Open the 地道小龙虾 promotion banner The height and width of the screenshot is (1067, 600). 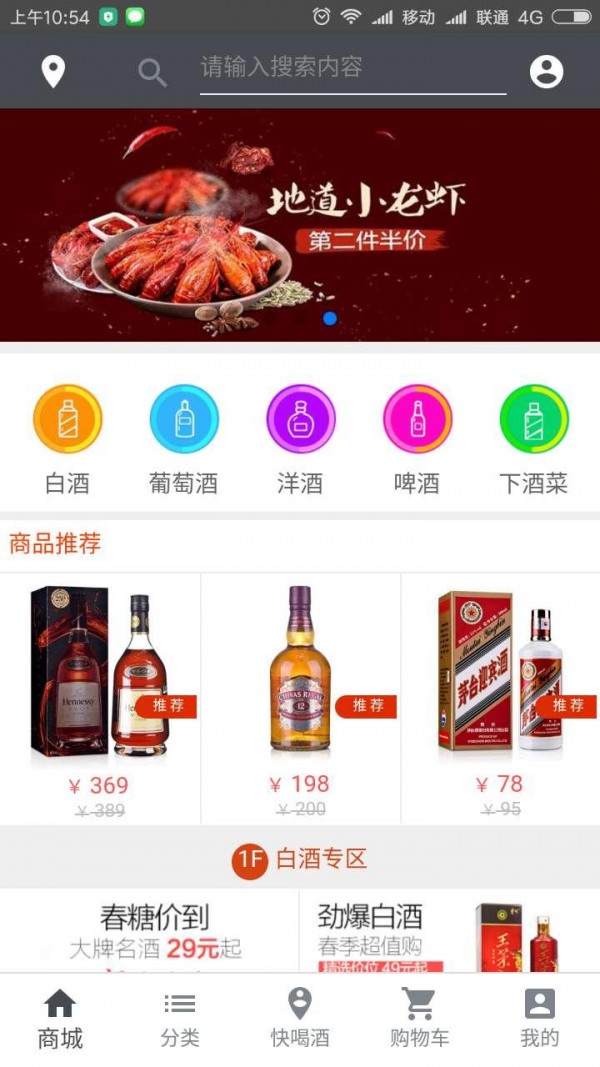[x=300, y=225]
